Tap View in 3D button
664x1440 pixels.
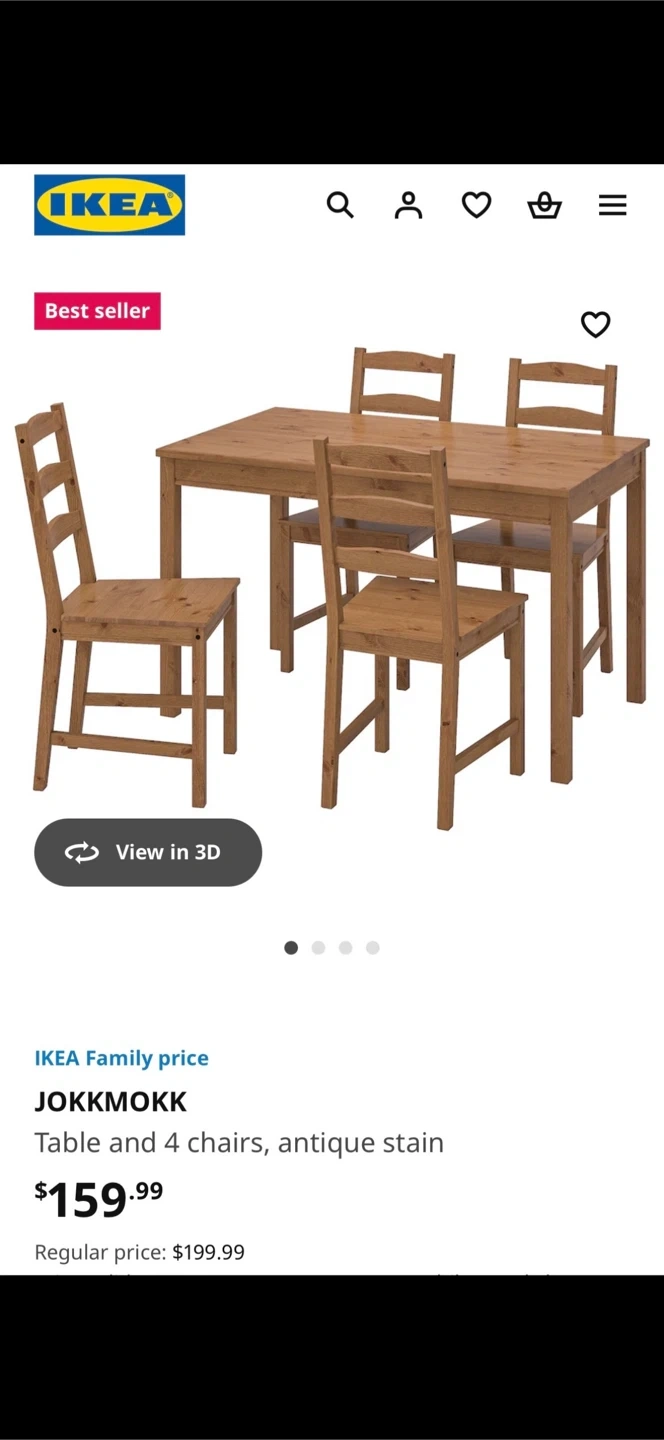[x=148, y=852]
